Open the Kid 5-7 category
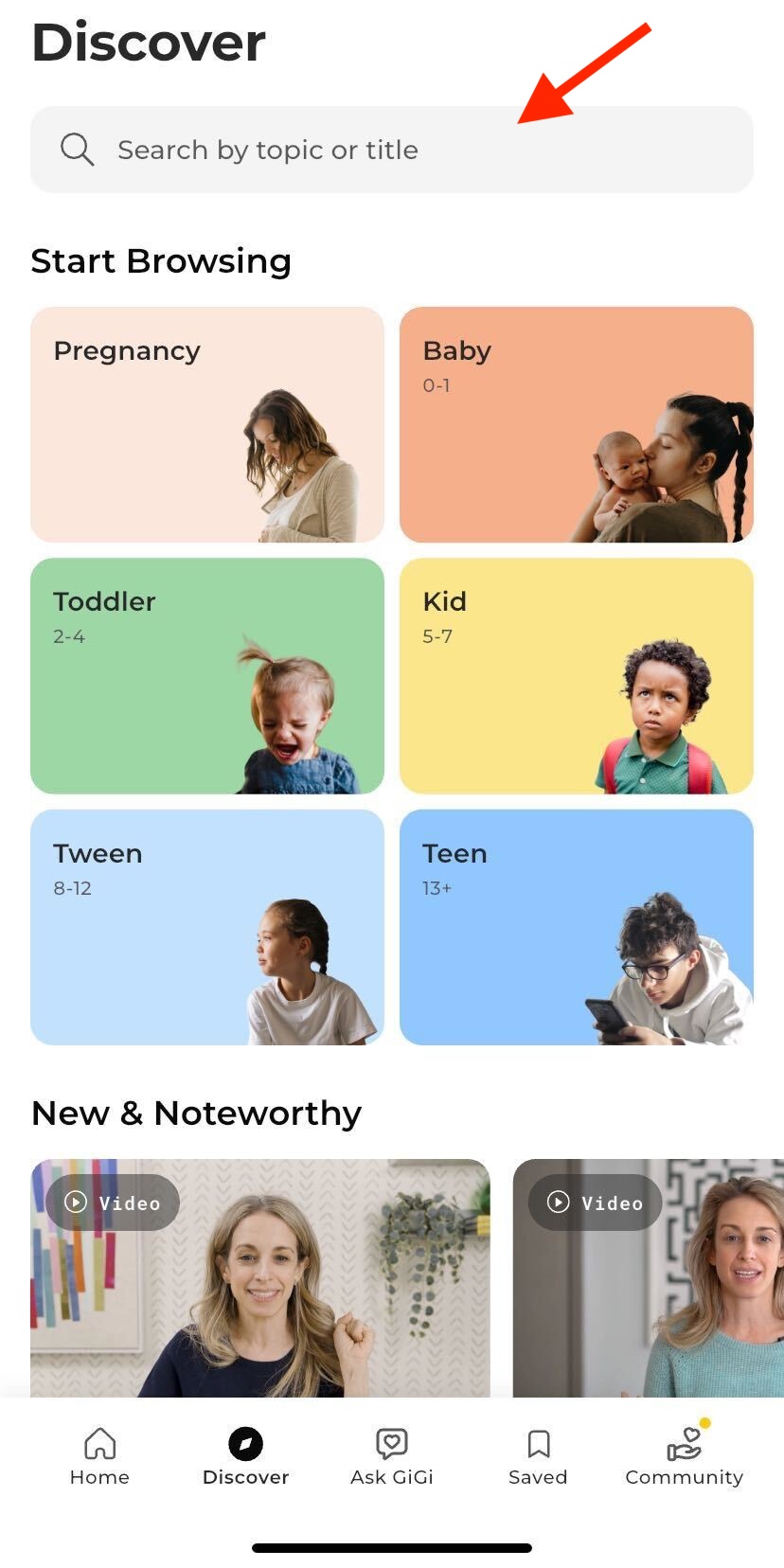This screenshot has height=1568, width=784. click(577, 676)
